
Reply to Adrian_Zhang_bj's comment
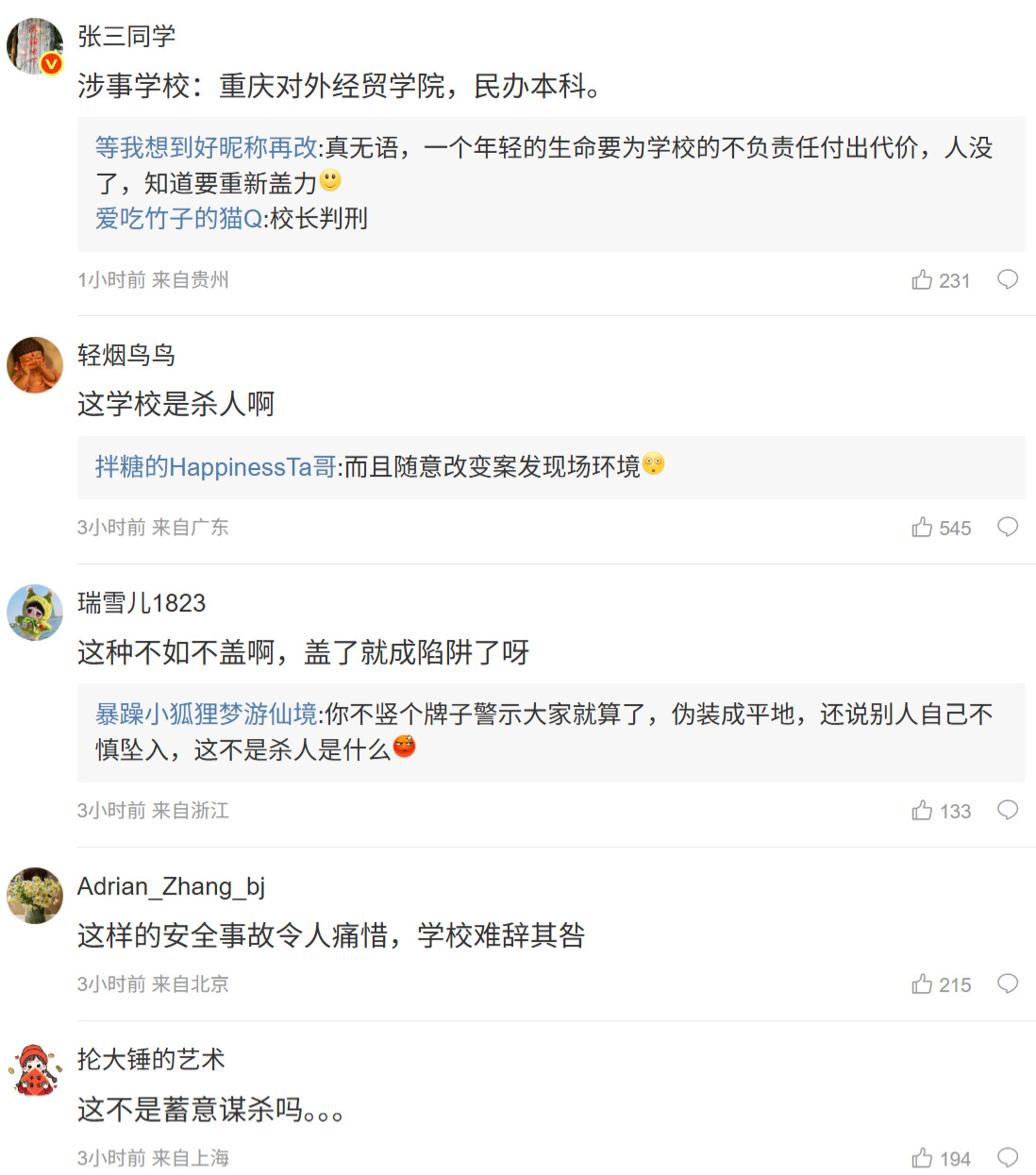[1008, 983]
